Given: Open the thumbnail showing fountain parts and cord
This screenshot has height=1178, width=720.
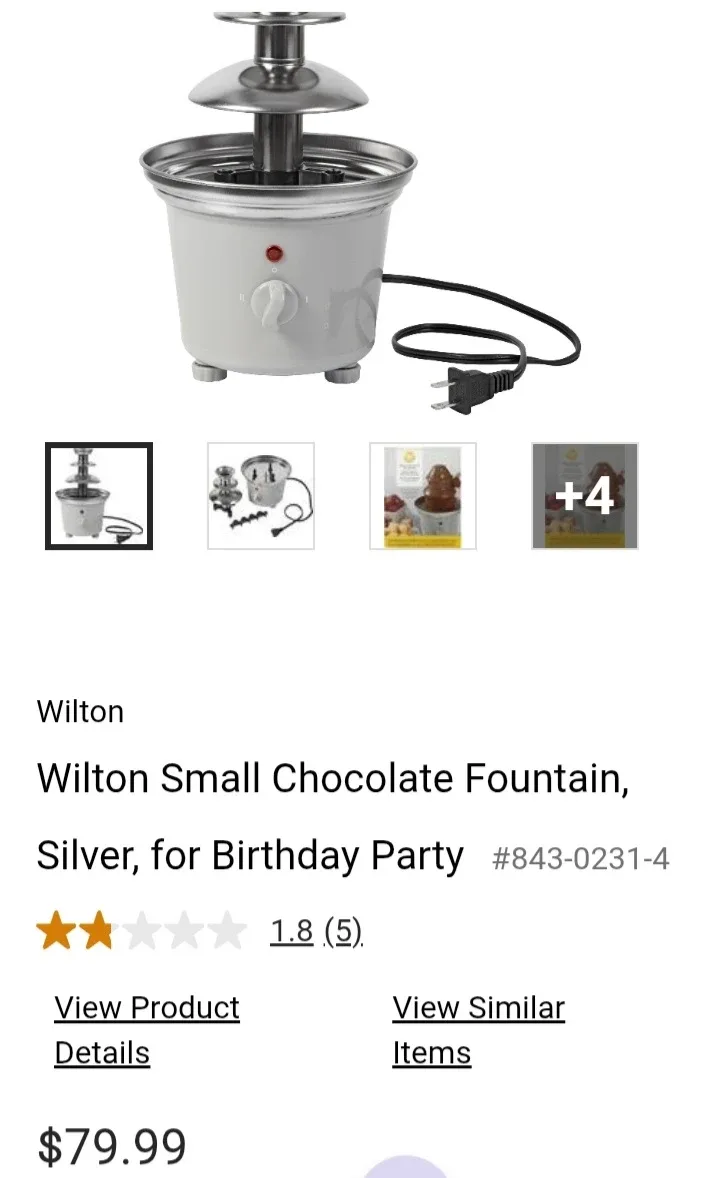Looking at the screenshot, I should [260, 497].
